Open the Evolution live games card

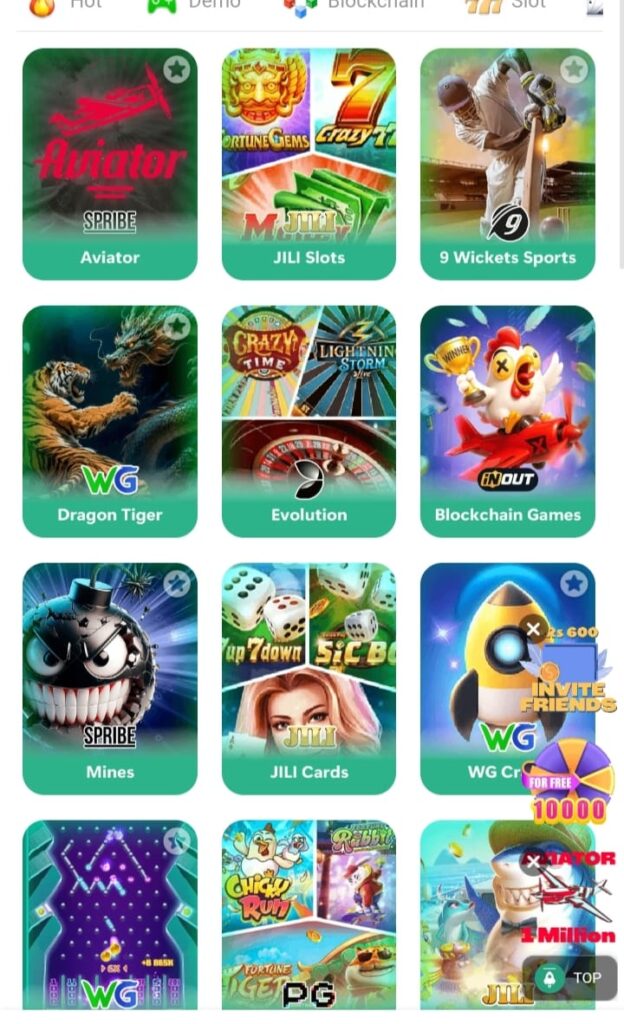309,420
